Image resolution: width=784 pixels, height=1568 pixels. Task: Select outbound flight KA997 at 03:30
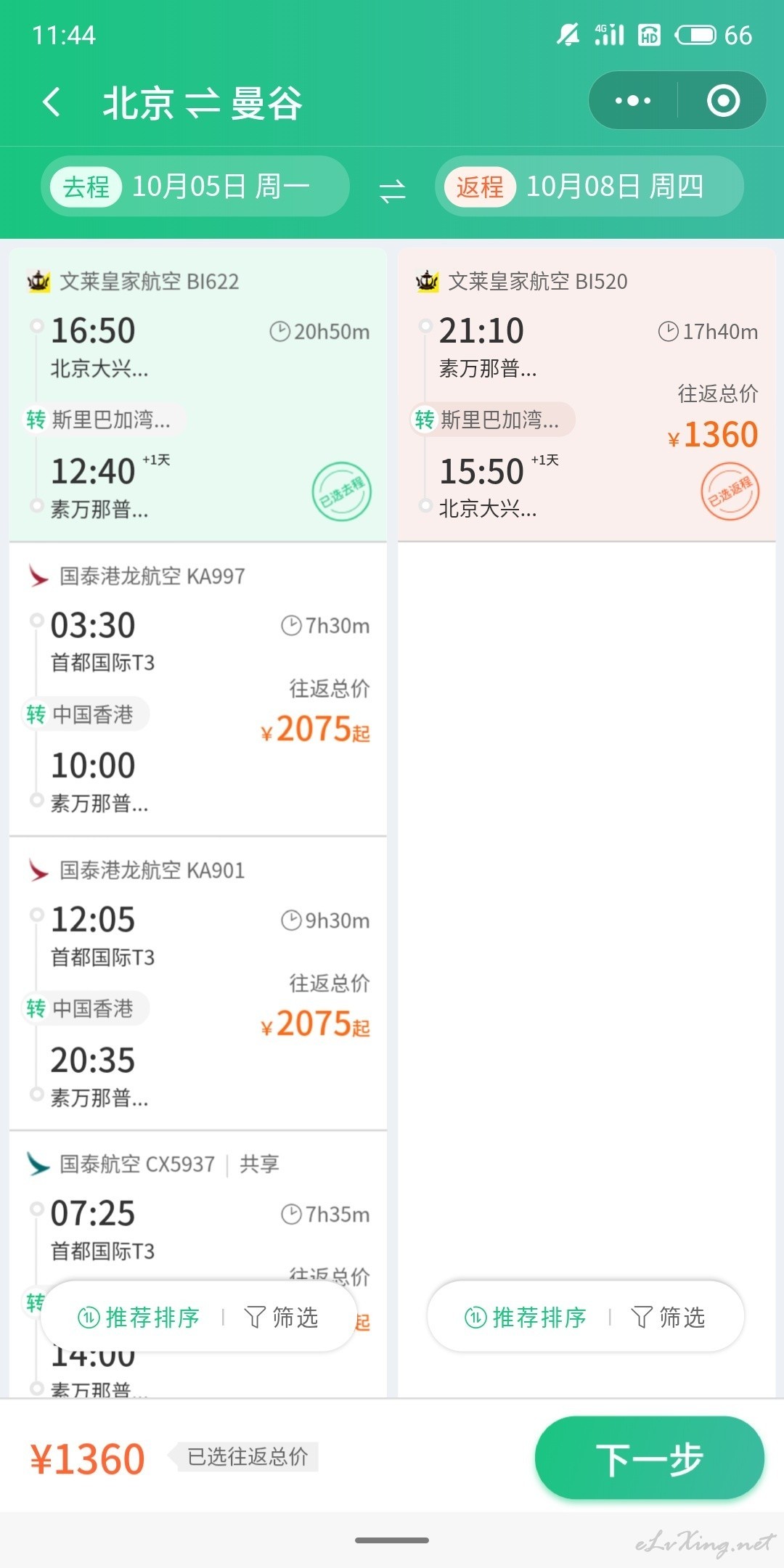coord(197,689)
